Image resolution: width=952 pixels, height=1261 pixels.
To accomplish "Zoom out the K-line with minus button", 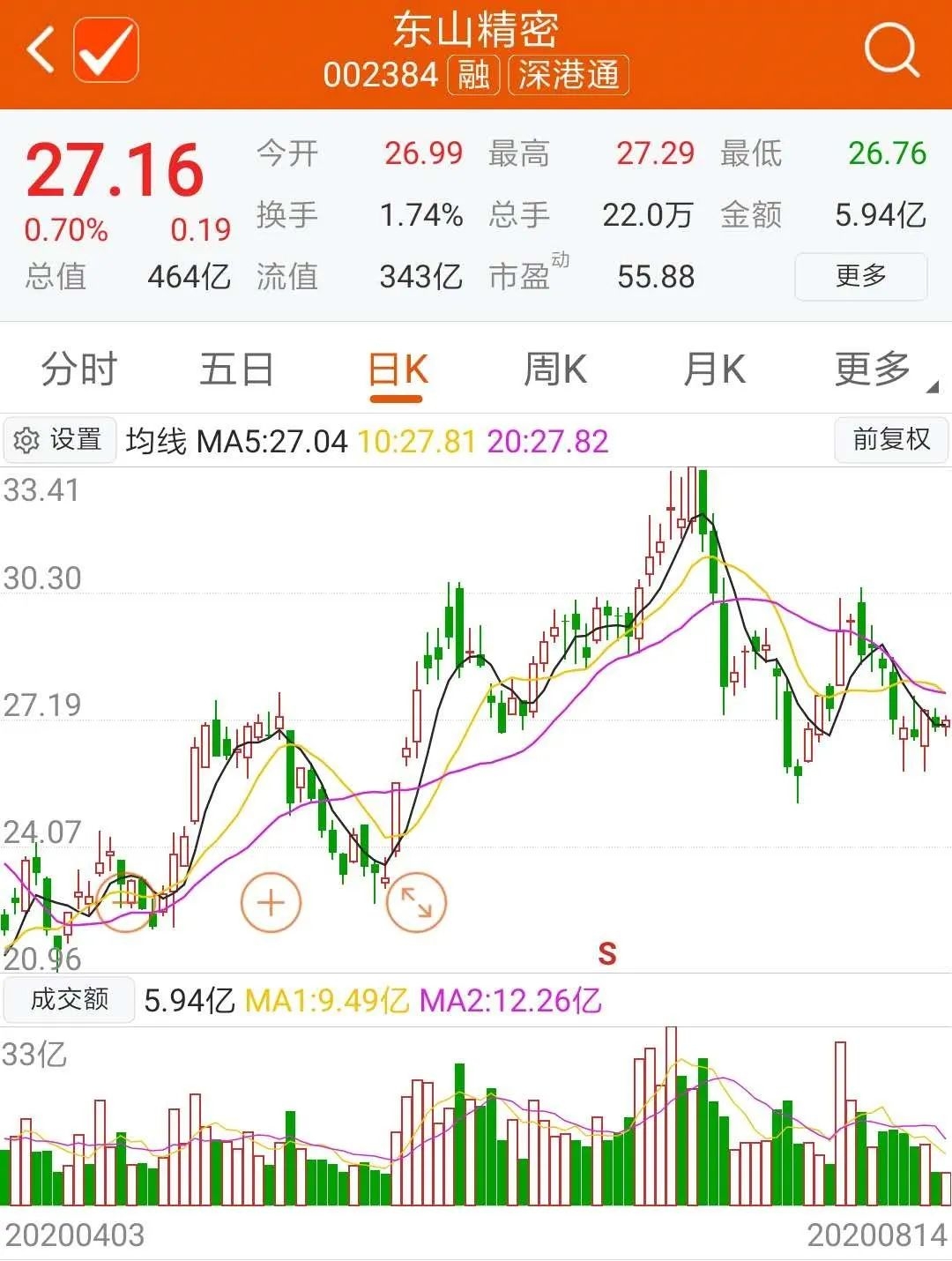I will [x=124, y=901].
